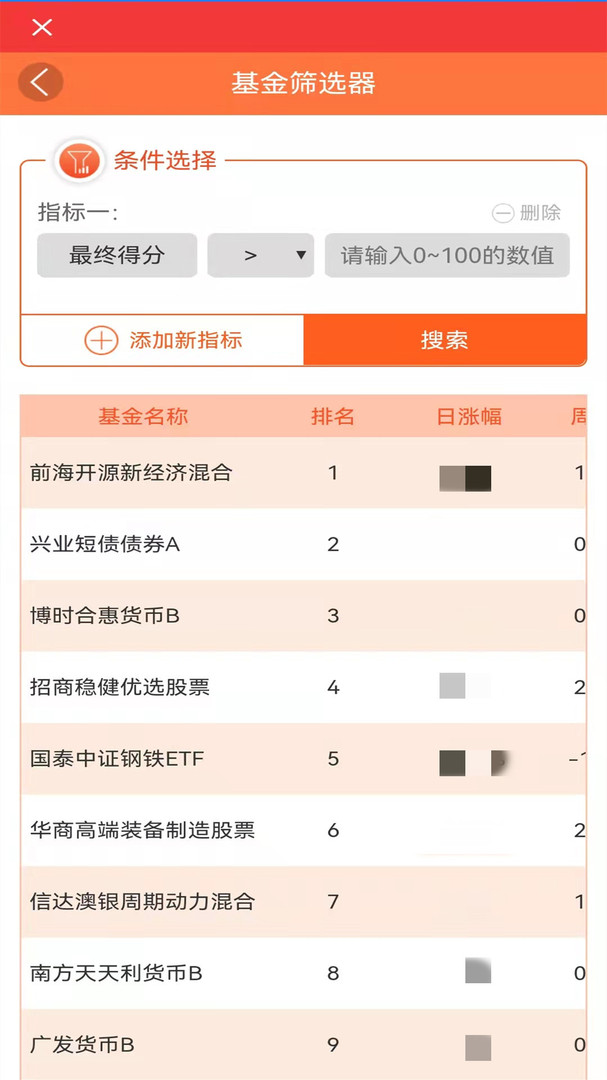Focus the 0~100 value input field
Image resolution: width=607 pixels, height=1080 pixels.
[447, 256]
